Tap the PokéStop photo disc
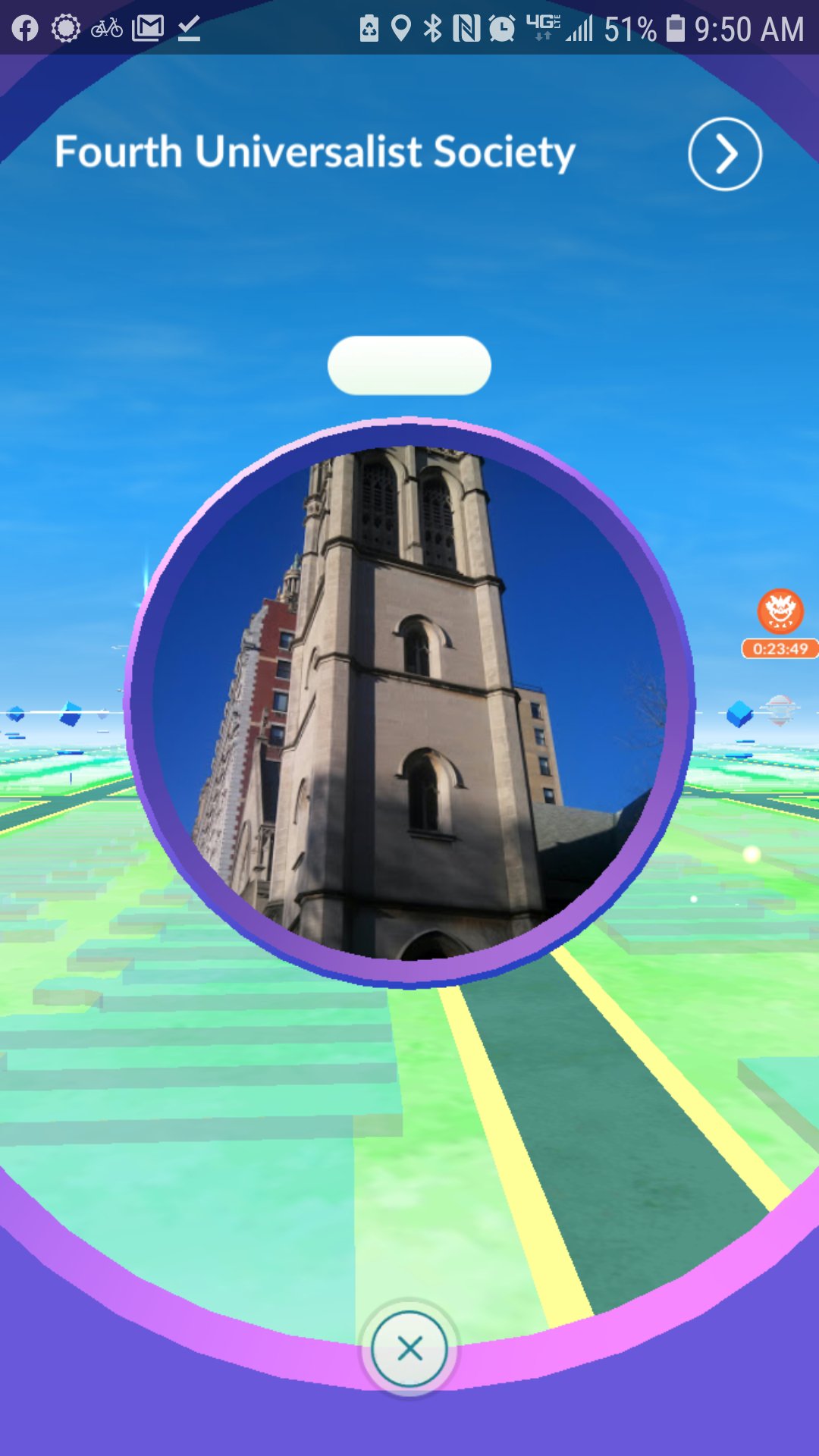Viewport: 819px width, 1456px height. click(x=409, y=701)
